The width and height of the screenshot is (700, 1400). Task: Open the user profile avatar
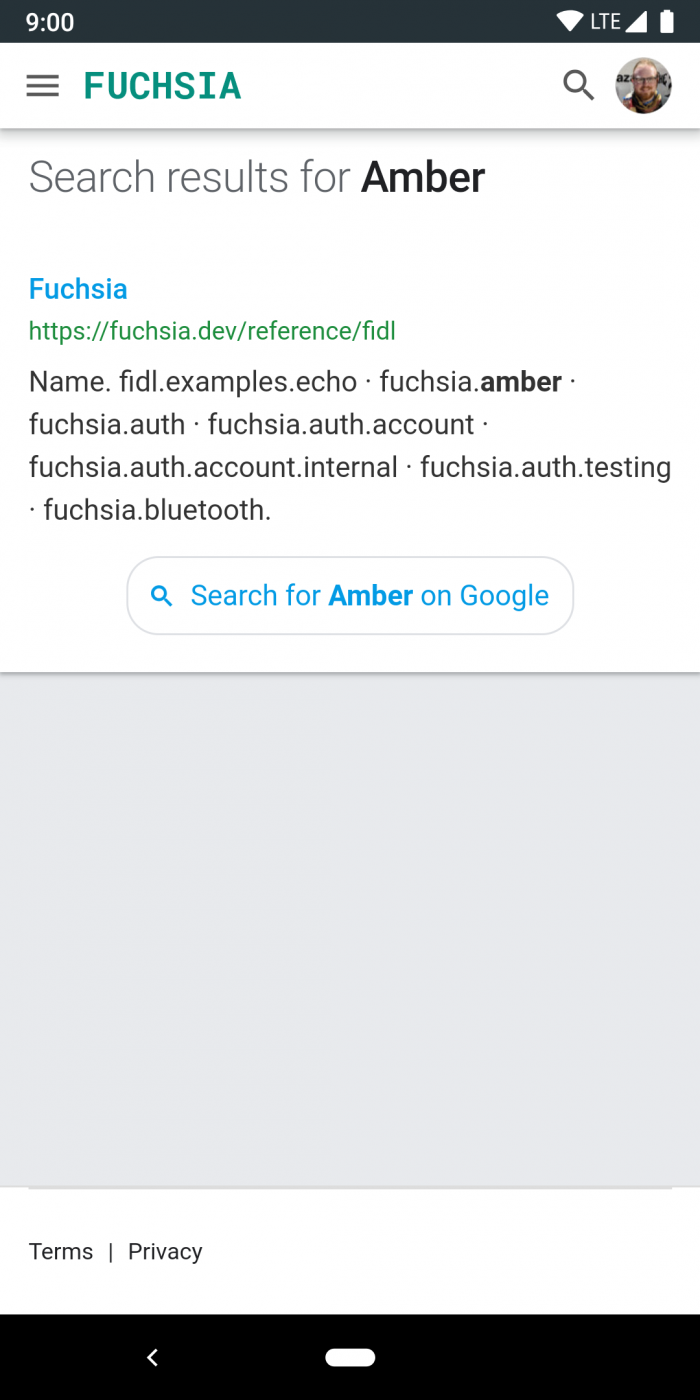click(643, 86)
